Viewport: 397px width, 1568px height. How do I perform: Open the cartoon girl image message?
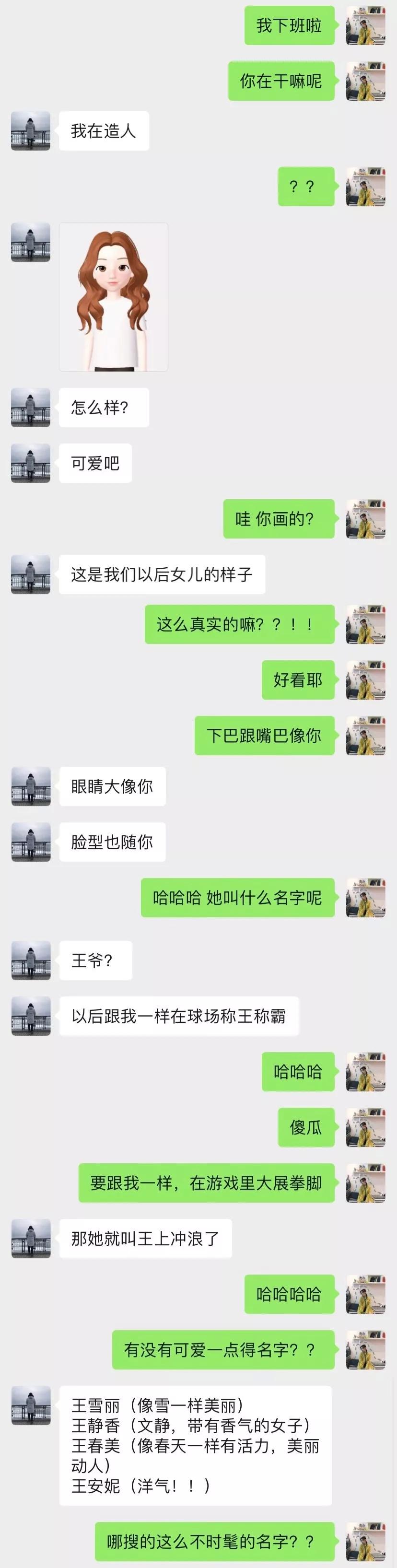click(x=113, y=296)
